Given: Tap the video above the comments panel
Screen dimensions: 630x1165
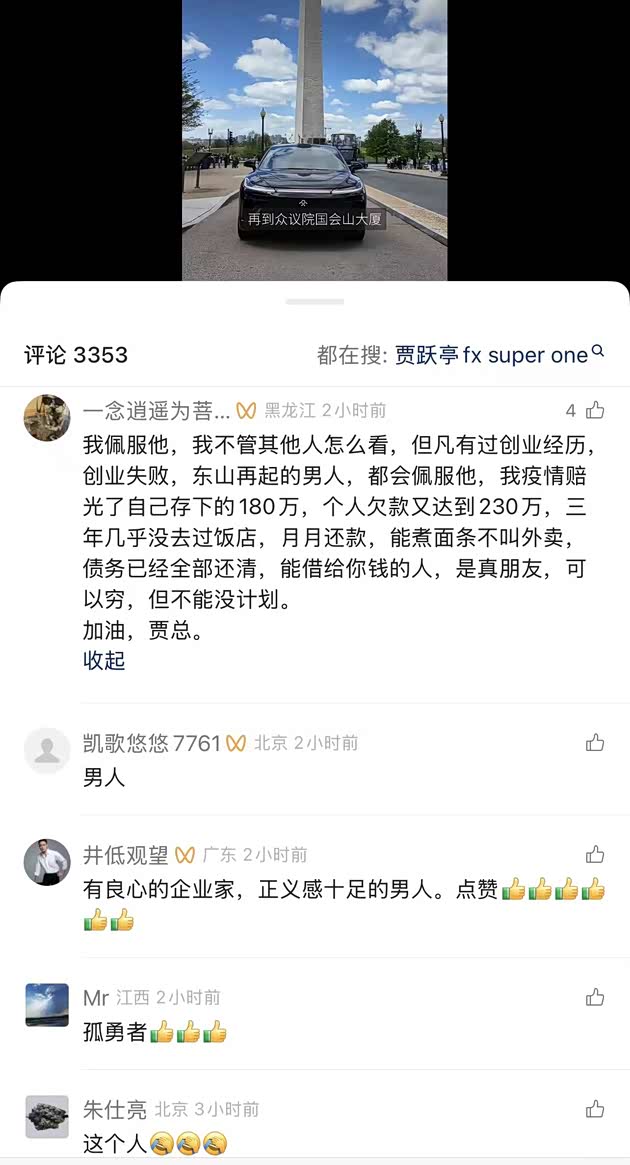Looking at the screenshot, I should 314,140.
